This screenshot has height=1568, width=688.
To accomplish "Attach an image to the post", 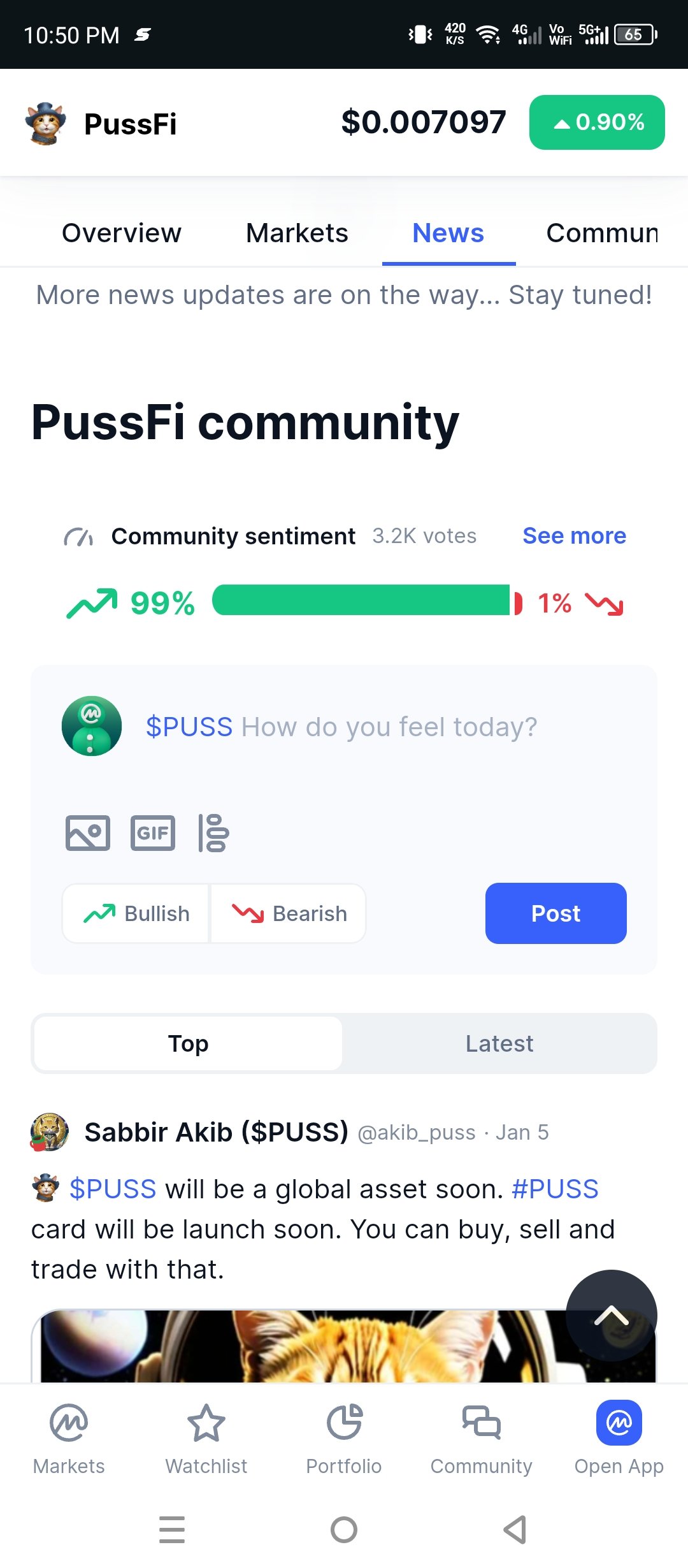I will click(88, 832).
